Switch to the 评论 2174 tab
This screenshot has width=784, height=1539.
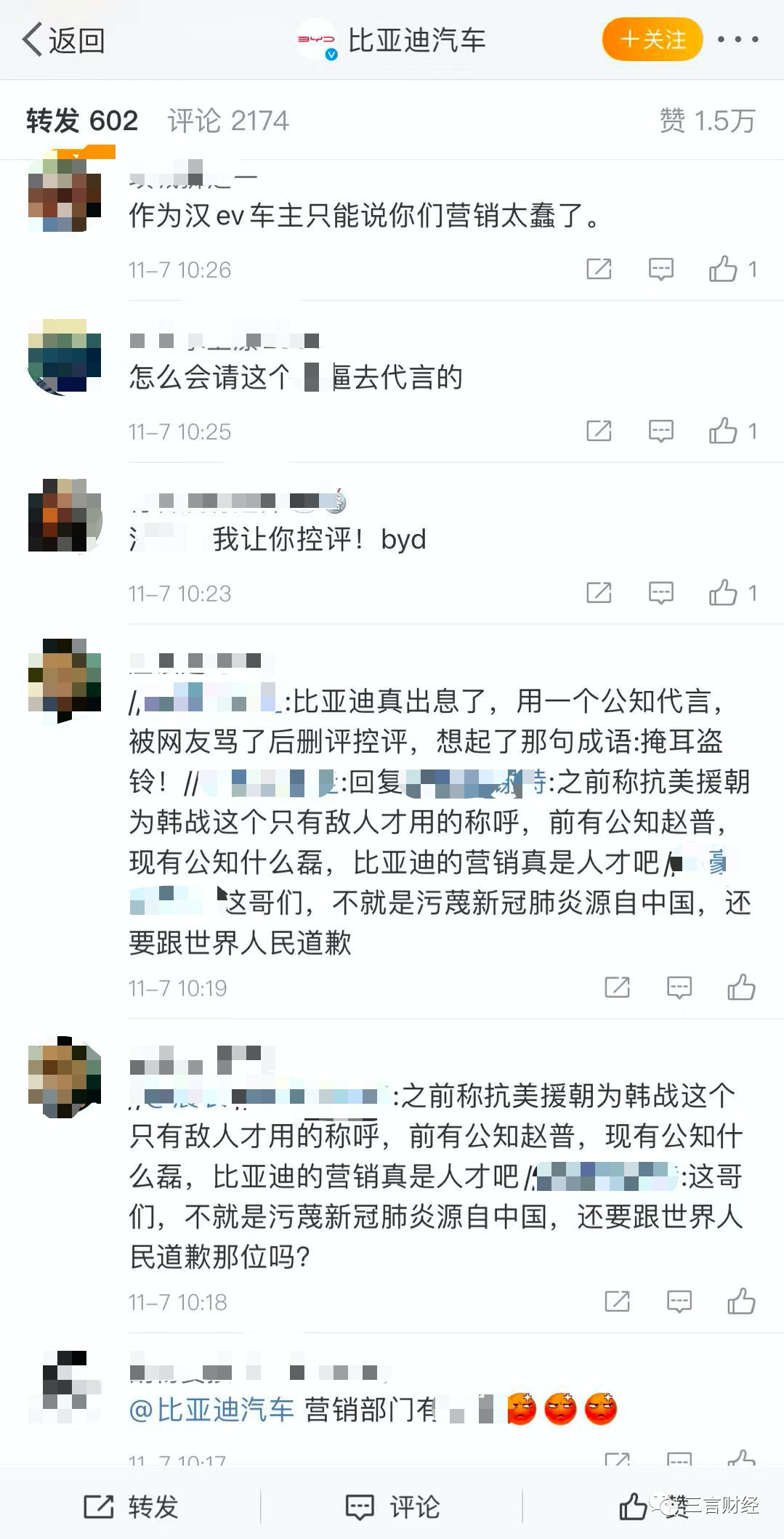pyautogui.click(x=228, y=120)
